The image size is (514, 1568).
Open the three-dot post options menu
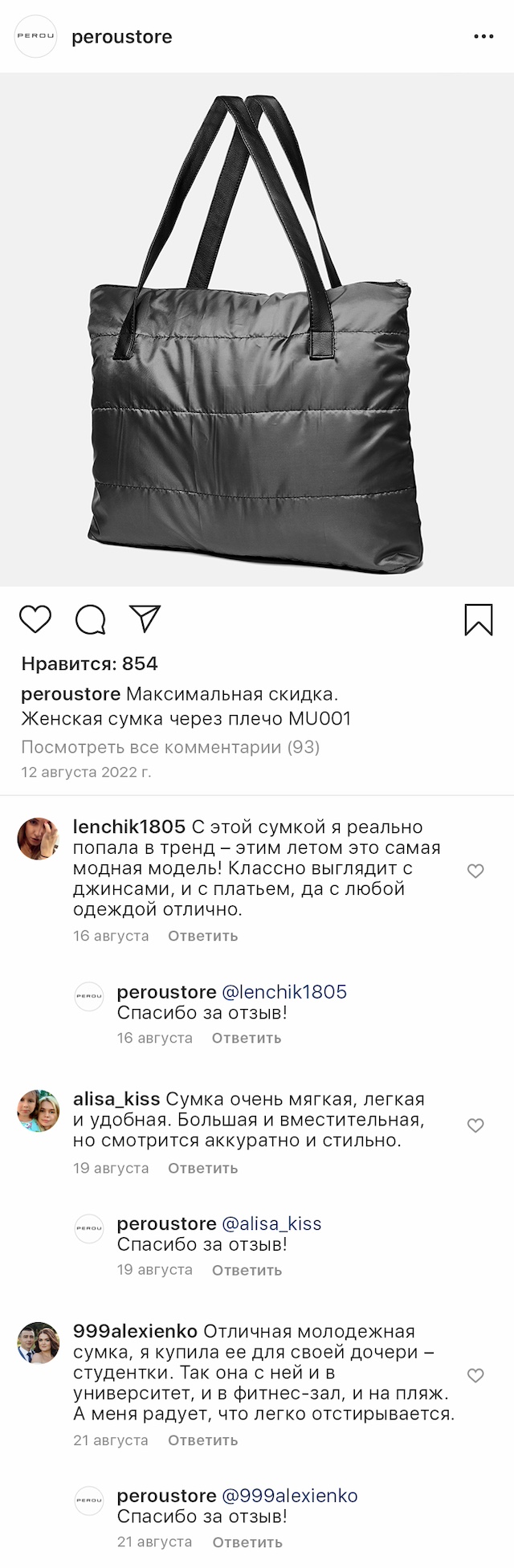tap(483, 37)
